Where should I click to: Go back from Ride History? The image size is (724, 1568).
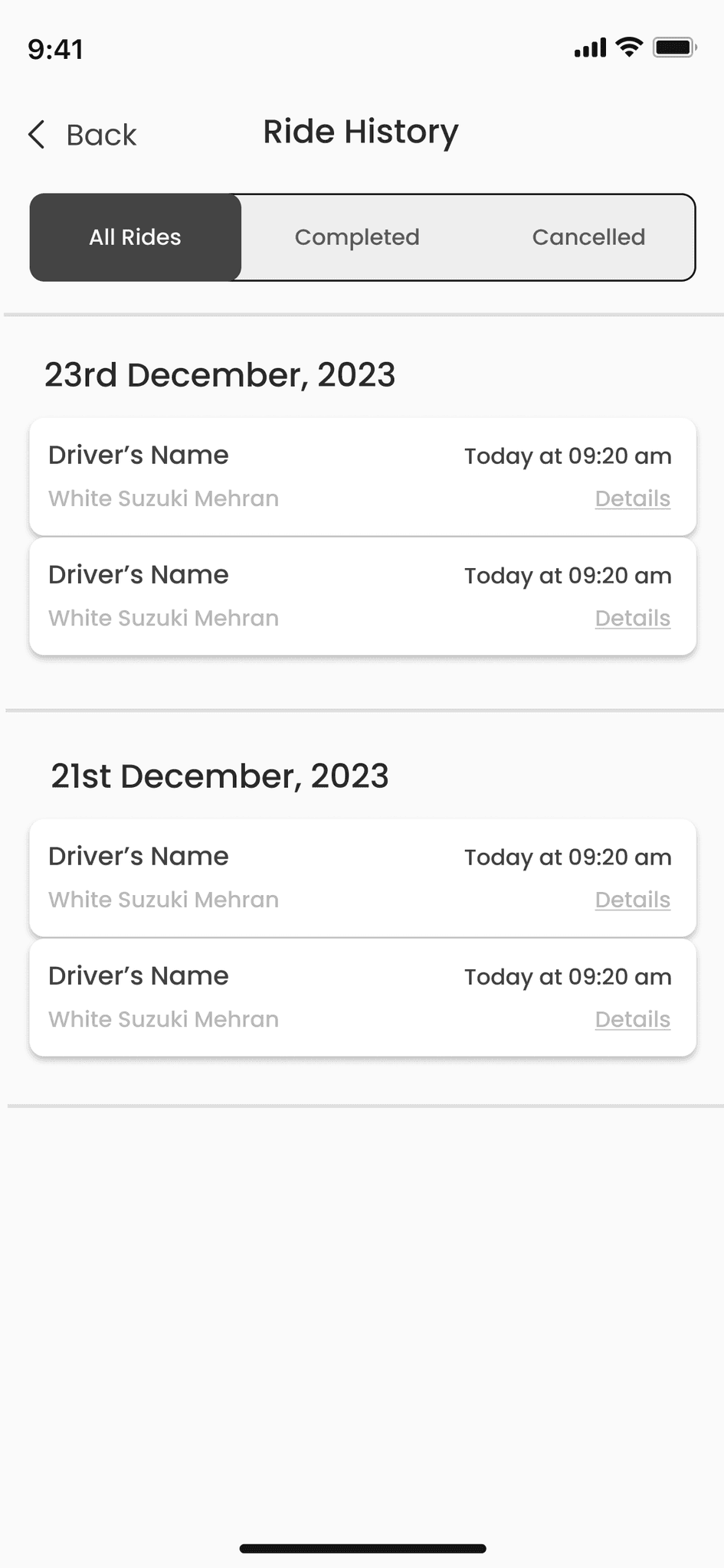(83, 135)
